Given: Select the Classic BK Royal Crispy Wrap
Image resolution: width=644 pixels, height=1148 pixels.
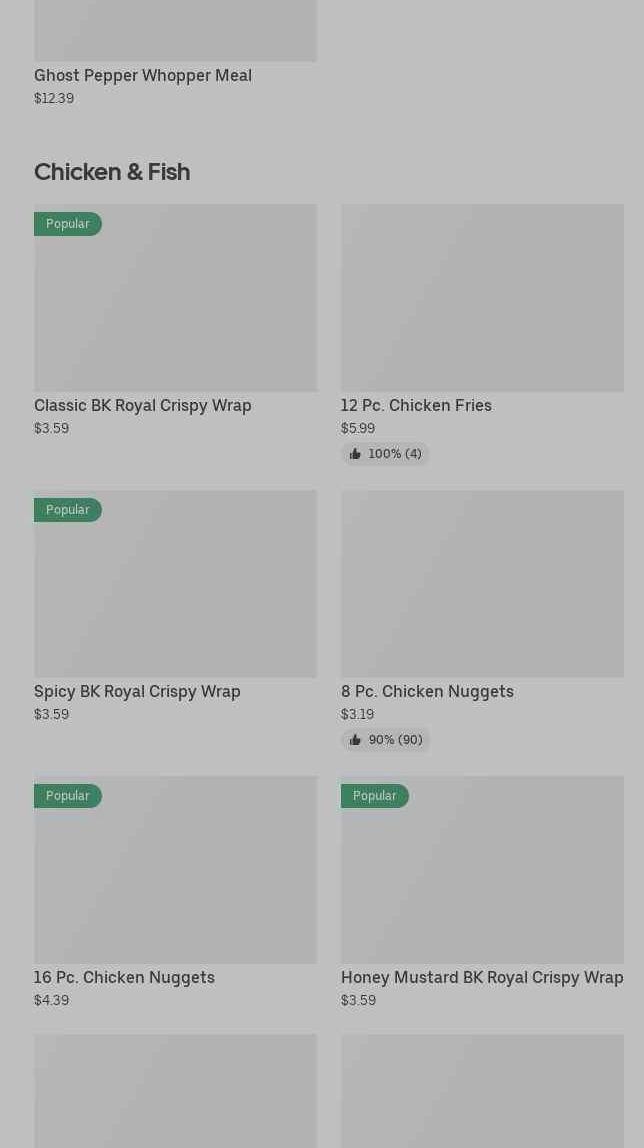Looking at the screenshot, I should (175, 321).
